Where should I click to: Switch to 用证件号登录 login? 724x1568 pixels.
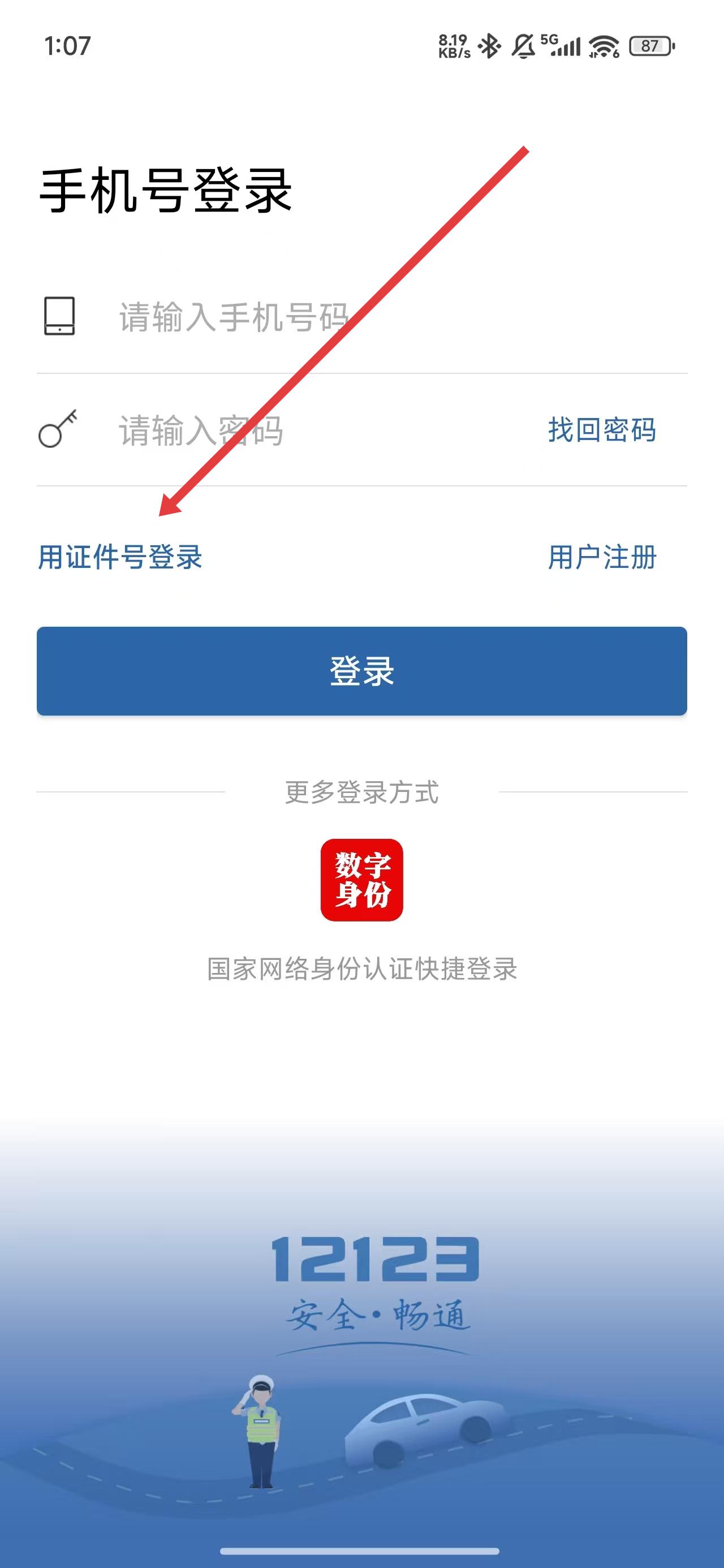120,557
